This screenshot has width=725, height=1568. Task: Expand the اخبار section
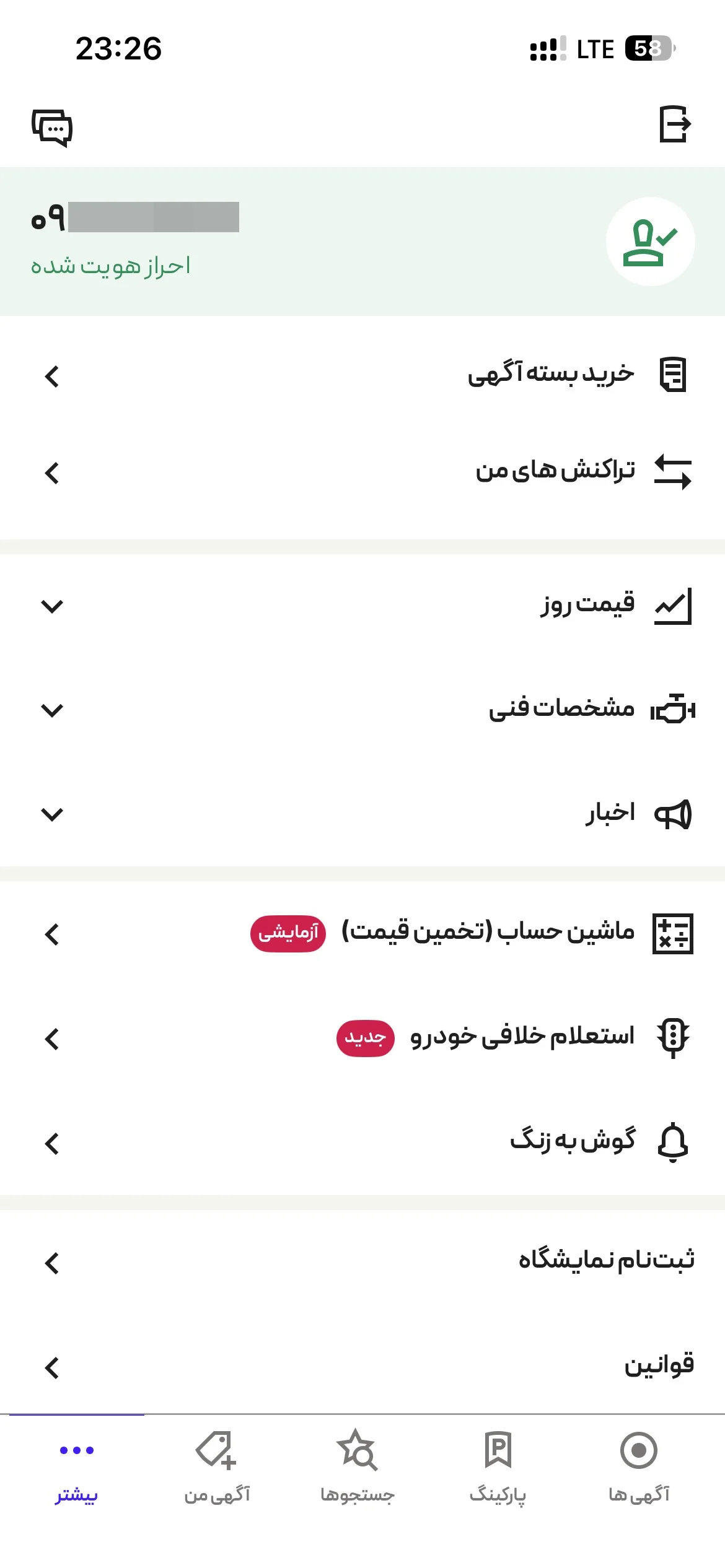pos(362,814)
